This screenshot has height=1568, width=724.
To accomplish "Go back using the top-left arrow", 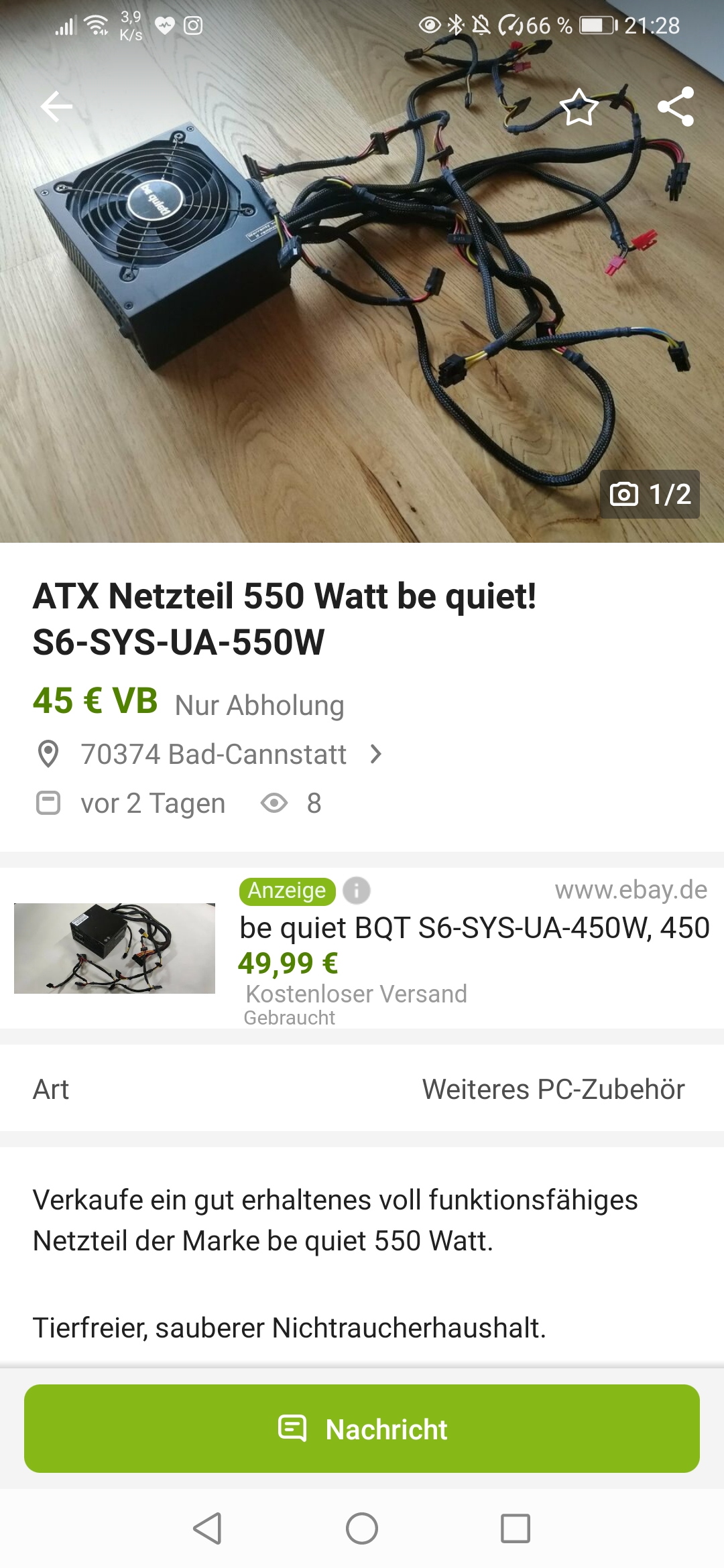I will pos(56,107).
